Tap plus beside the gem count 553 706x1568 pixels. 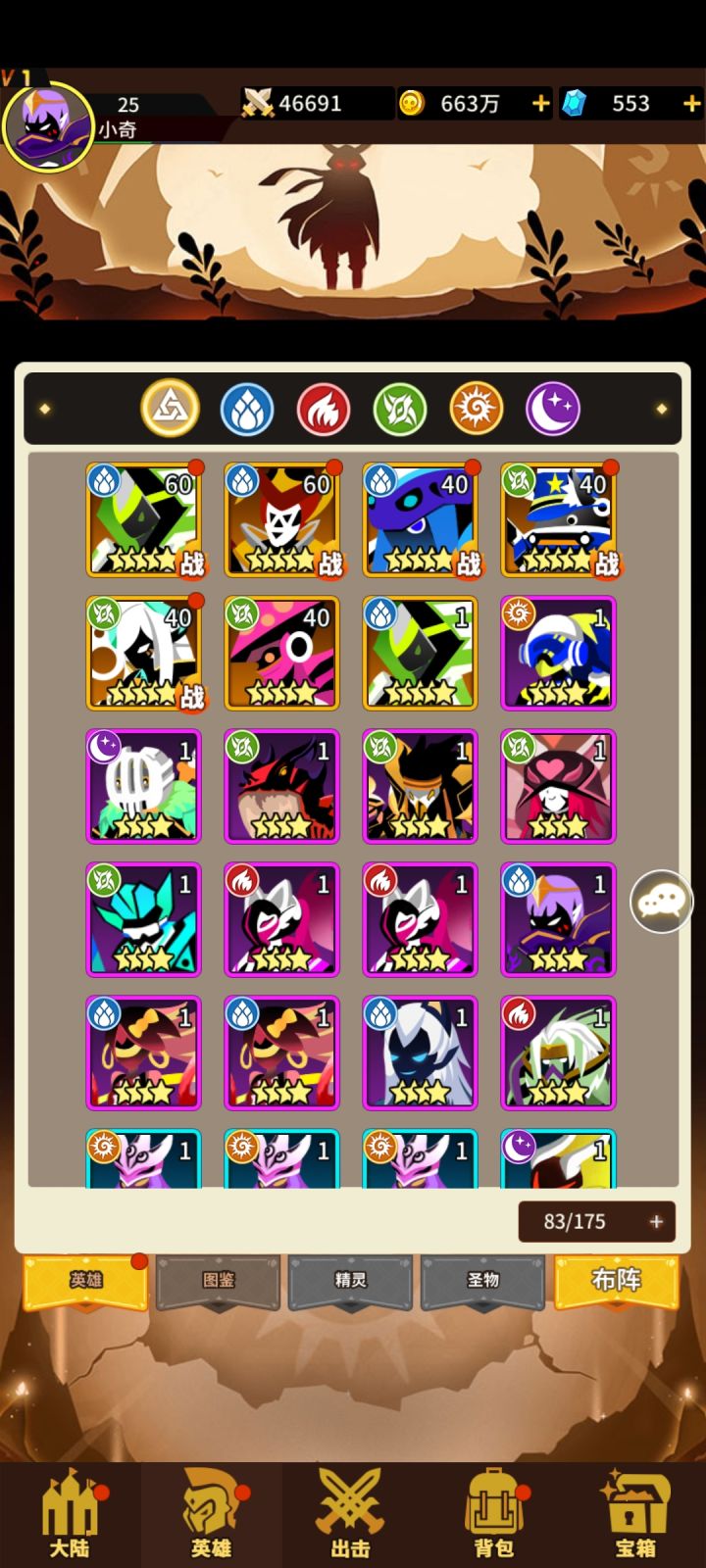pos(690,103)
